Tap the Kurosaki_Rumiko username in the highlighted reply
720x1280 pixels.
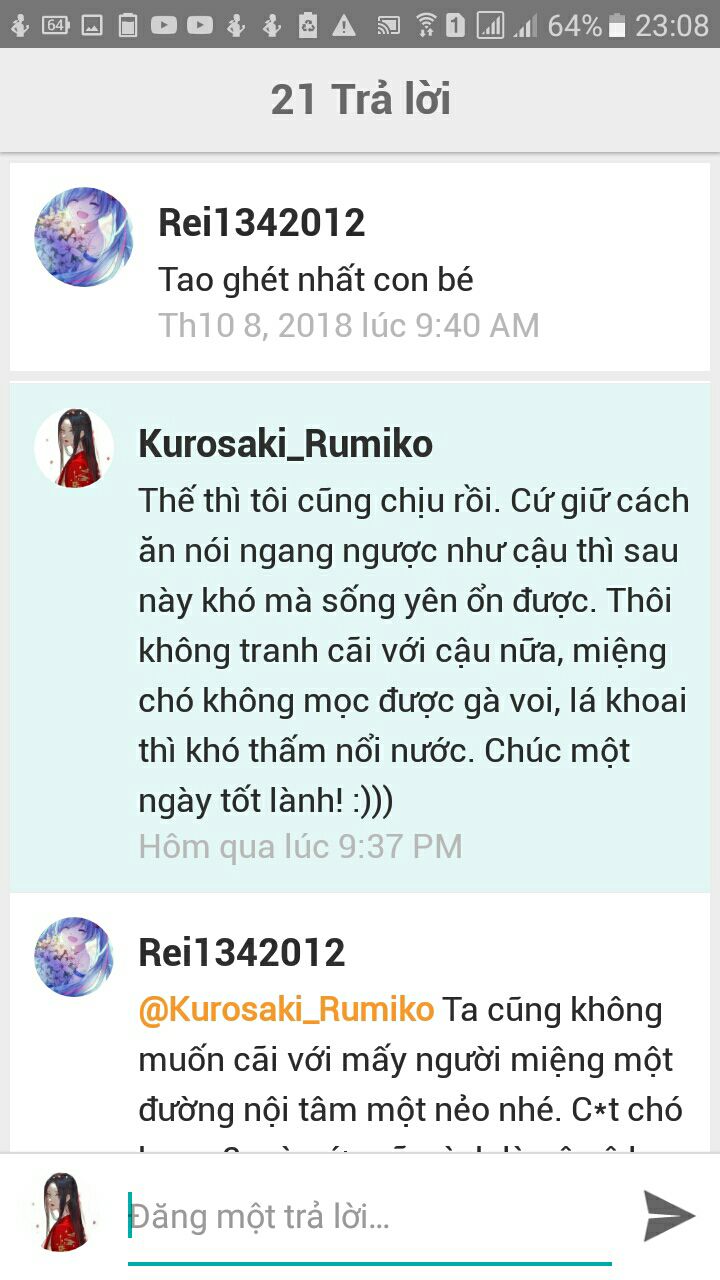click(x=286, y=444)
